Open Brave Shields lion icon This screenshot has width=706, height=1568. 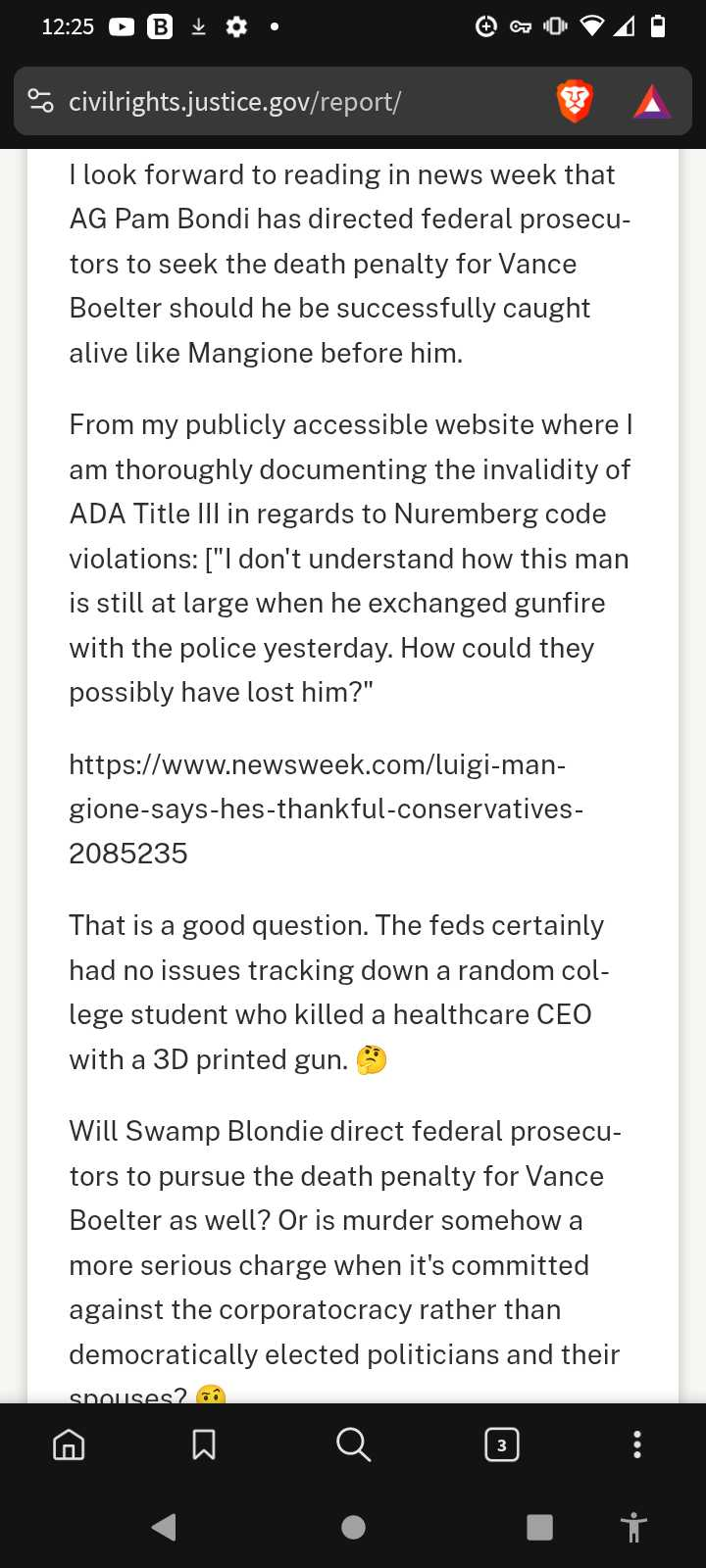[x=575, y=102]
